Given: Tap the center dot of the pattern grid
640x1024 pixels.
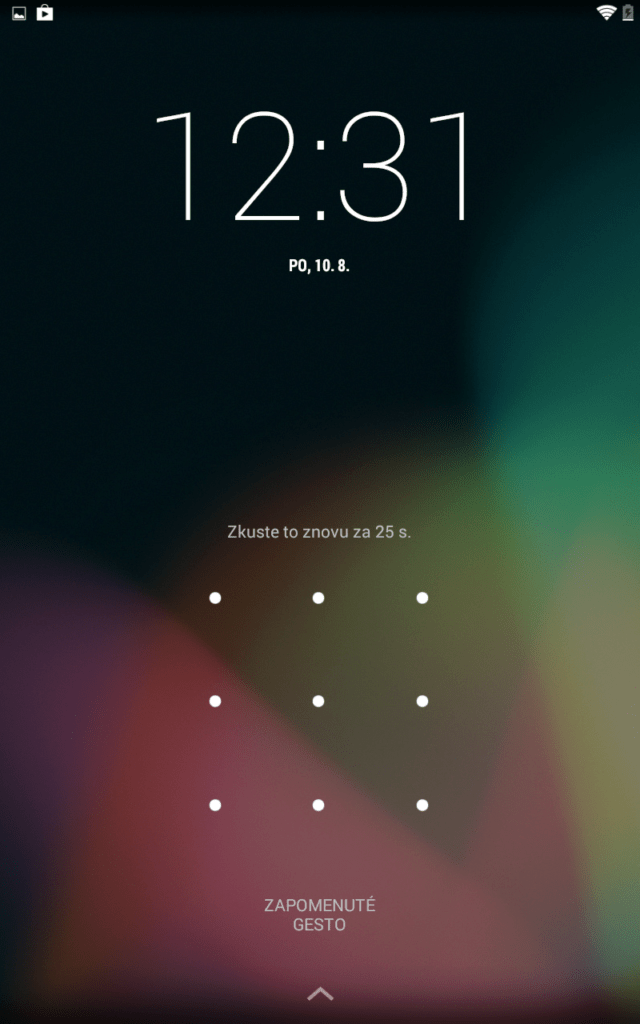Looking at the screenshot, I should pyautogui.click(x=318, y=701).
